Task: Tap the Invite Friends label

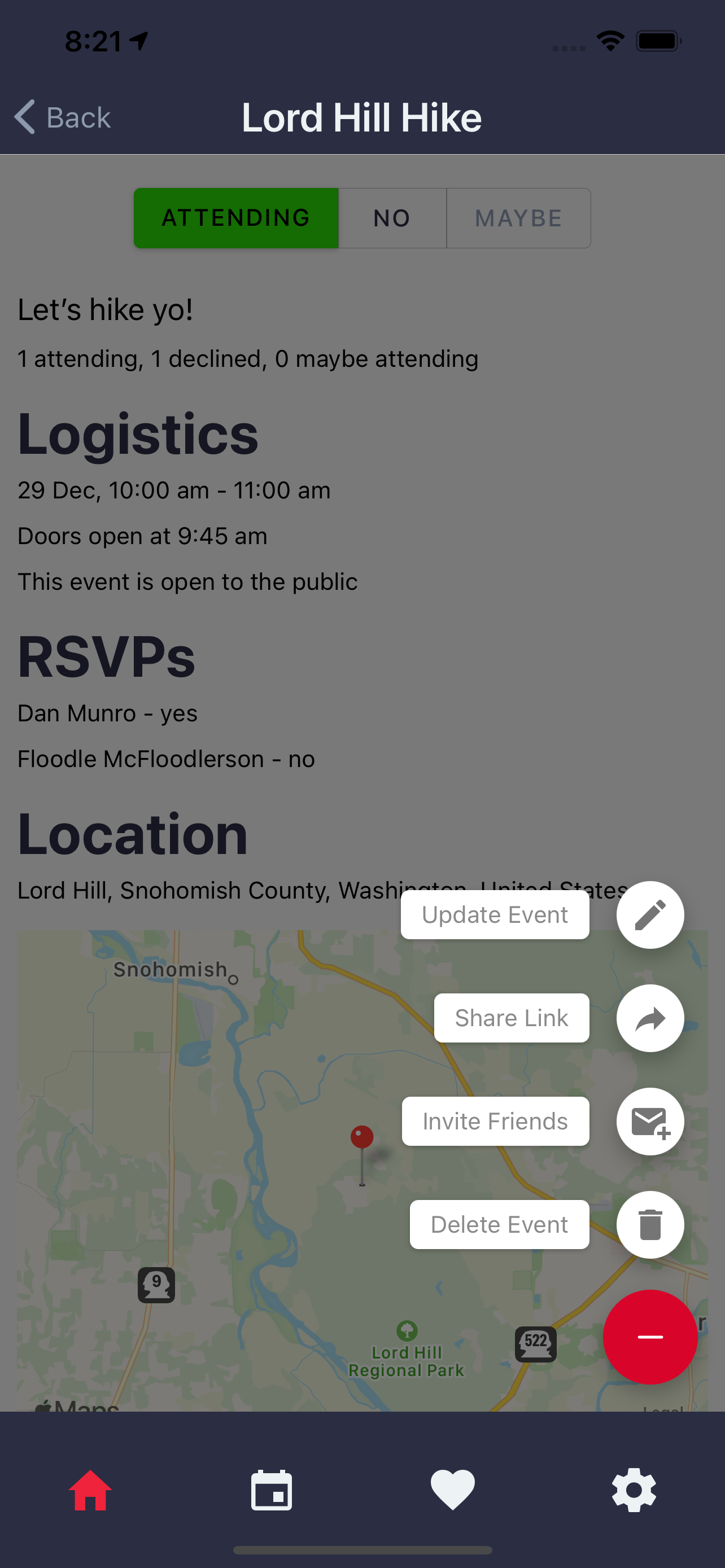Action: [496, 1121]
